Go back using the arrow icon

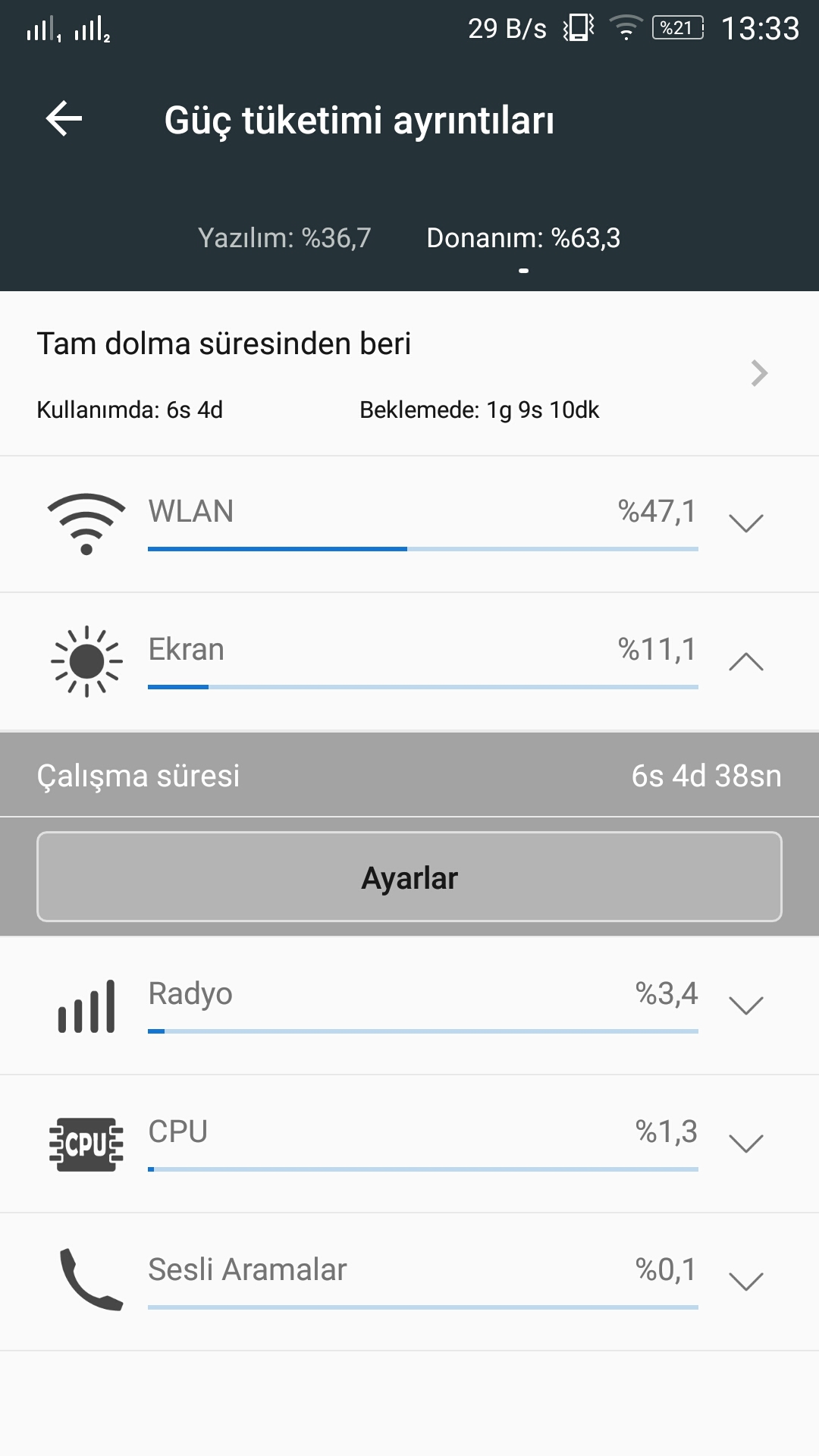pyautogui.click(x=64, y=119)
